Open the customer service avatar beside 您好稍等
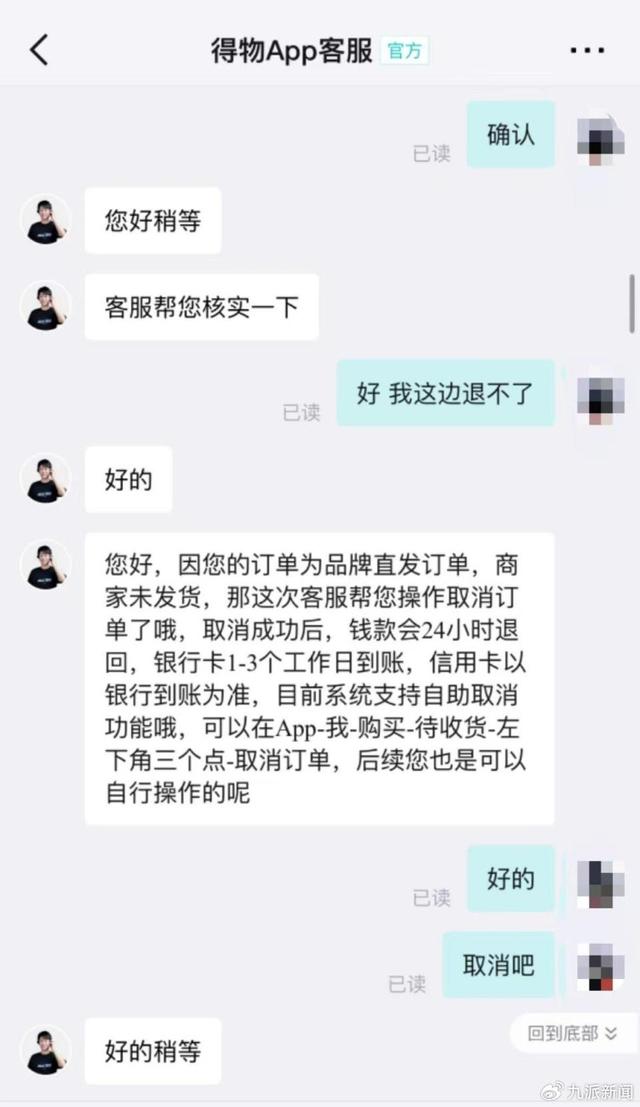Viewport: 640px width, 1107px height. tap(46, 220)
